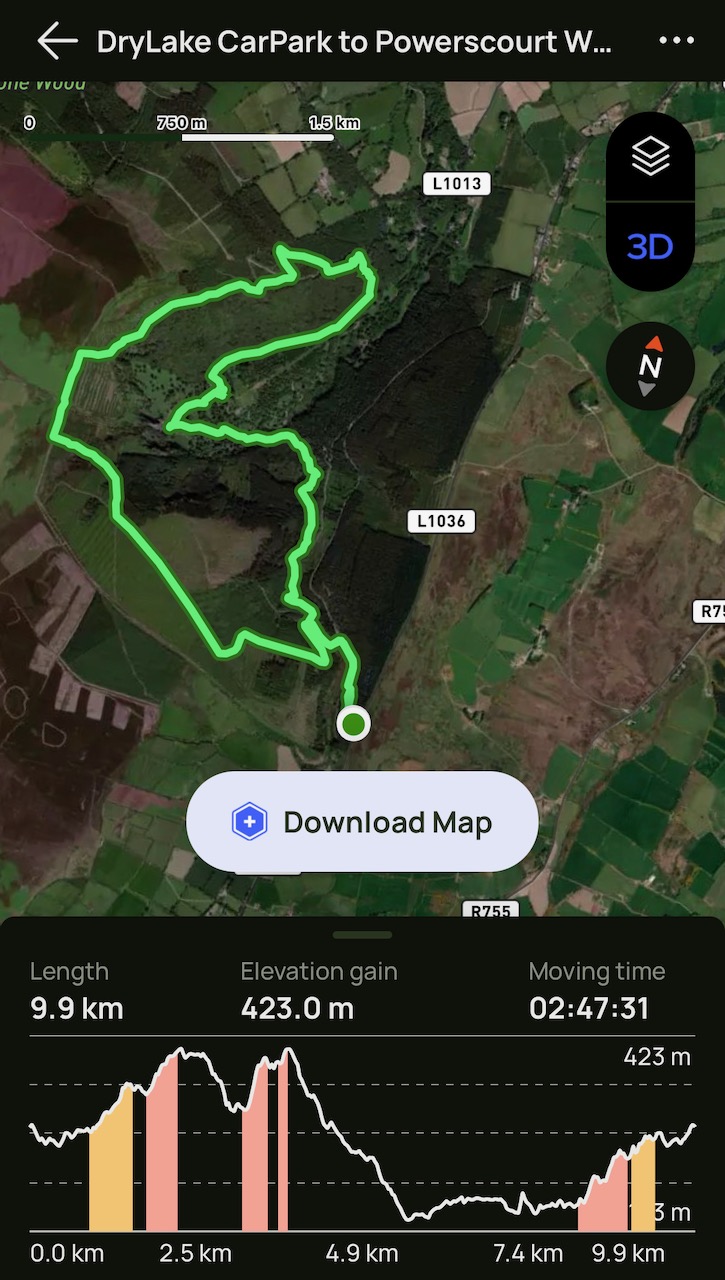
Task: Open the three-dot overflow menu
Action: [677, 41]
